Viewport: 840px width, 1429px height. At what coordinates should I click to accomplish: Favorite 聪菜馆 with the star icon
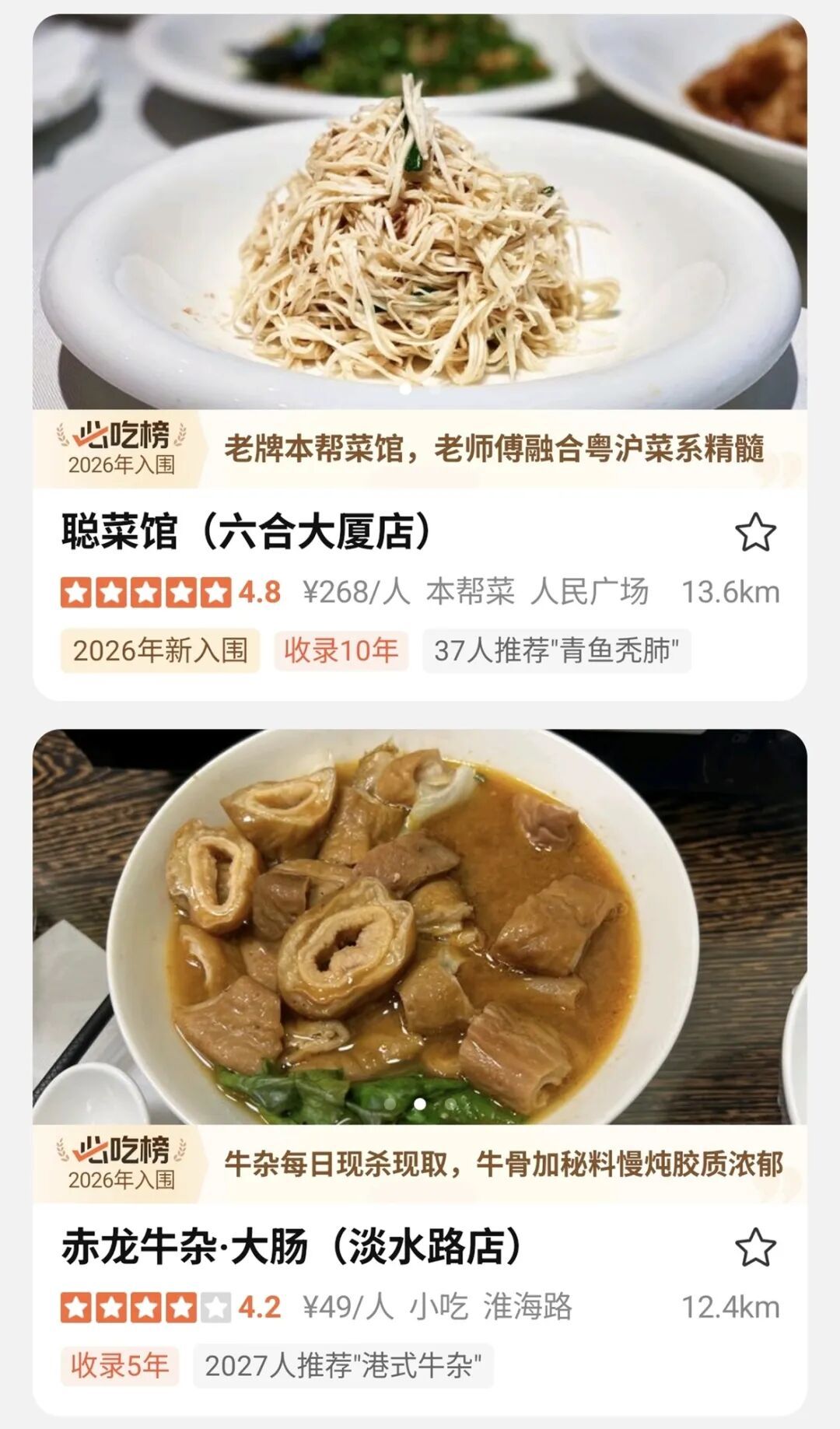click(755, 533)
